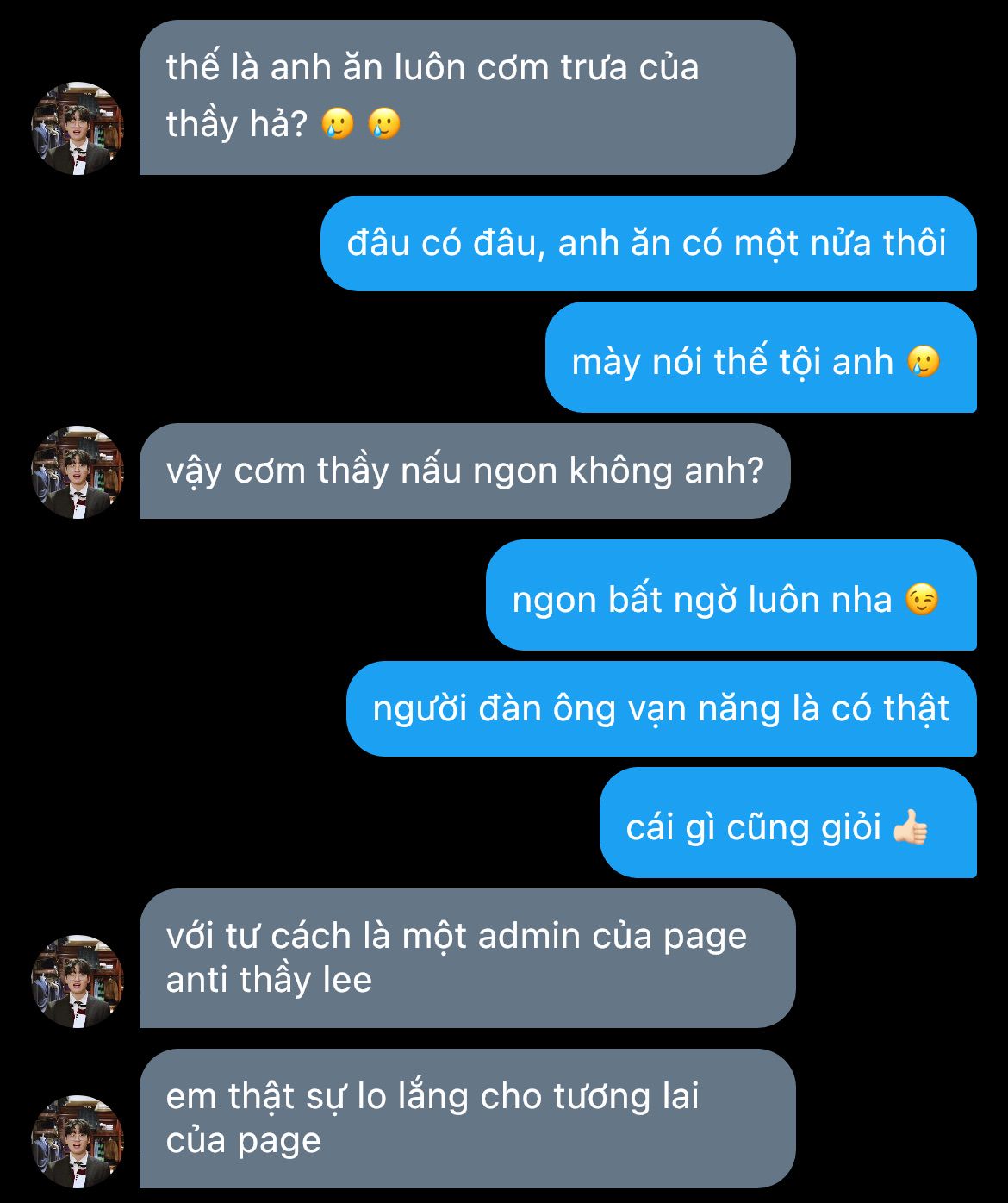The width and height of the screenshot is (1008, 1203).
Task: Open sender's avatar beside "thế là anh ăn luôn" message
Action: (78, 128)
